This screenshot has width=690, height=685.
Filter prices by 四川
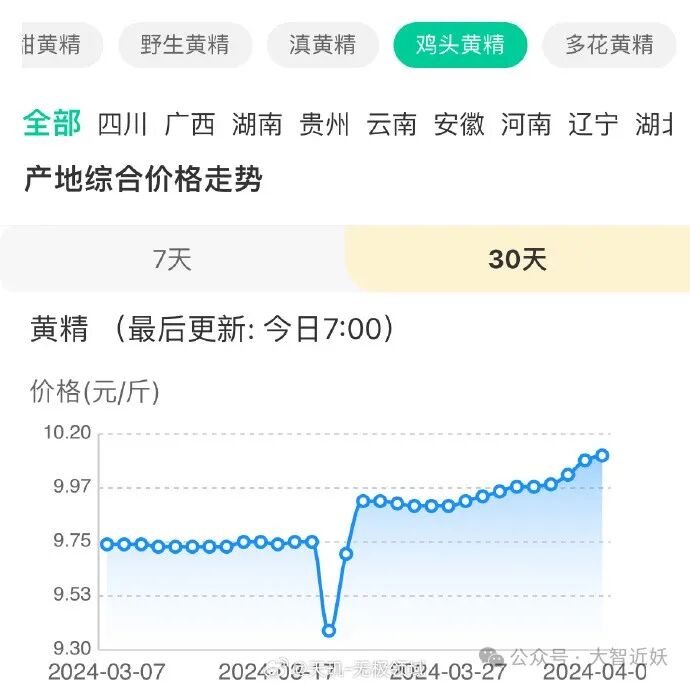tap(122, 124)
